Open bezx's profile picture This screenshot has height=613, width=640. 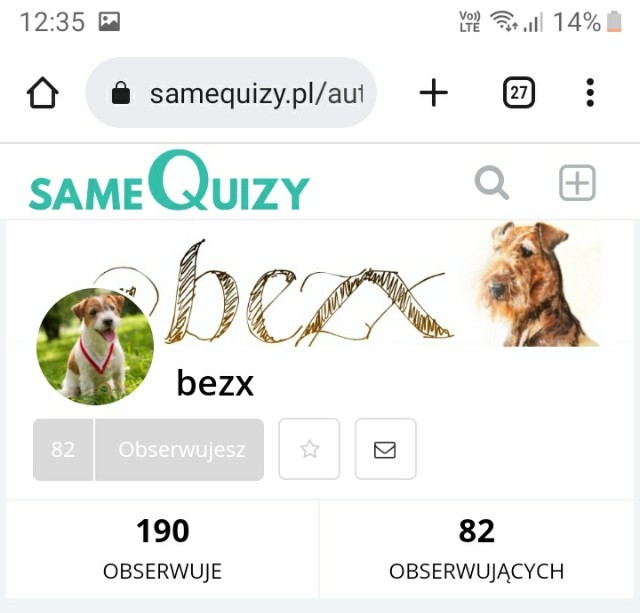[95, 346]
